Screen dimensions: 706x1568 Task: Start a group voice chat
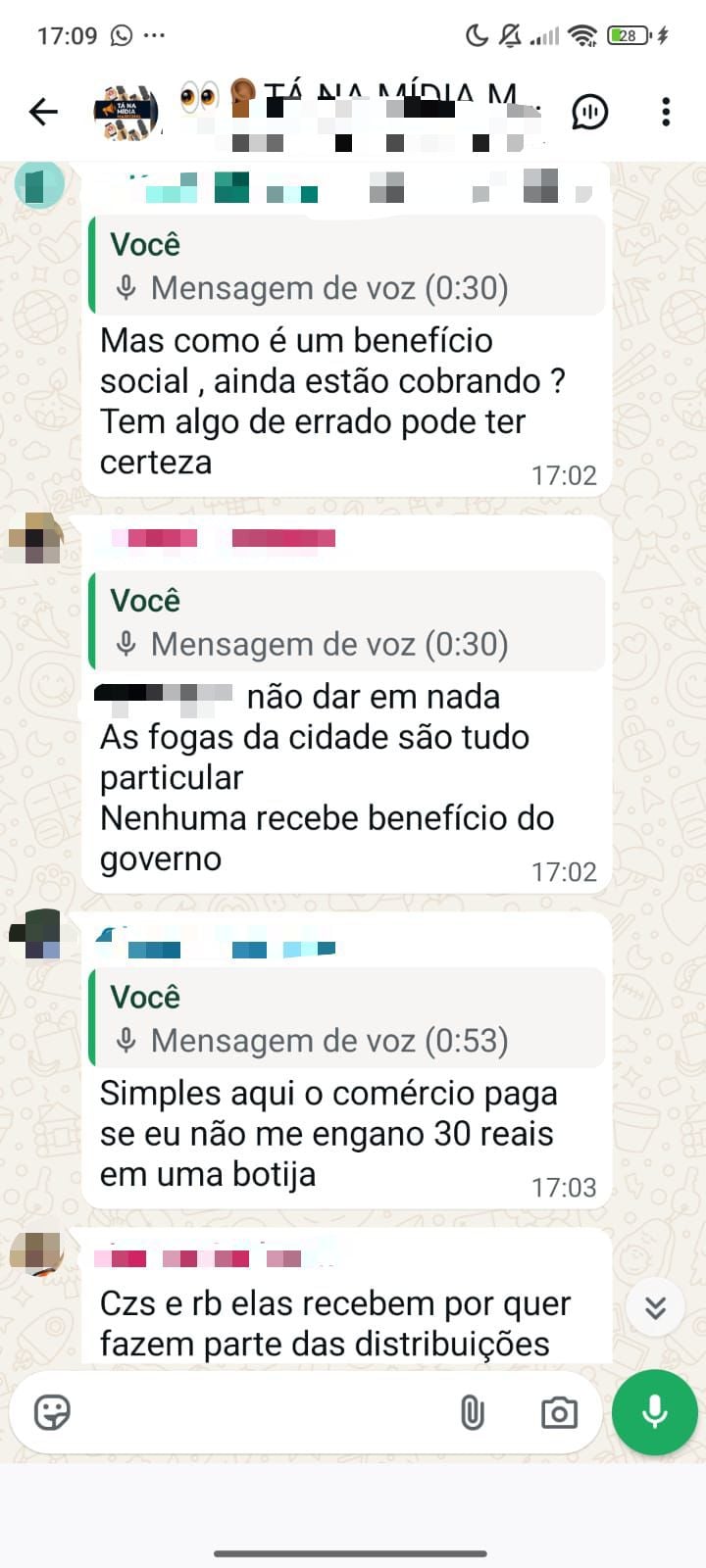[x=589, y=112]
